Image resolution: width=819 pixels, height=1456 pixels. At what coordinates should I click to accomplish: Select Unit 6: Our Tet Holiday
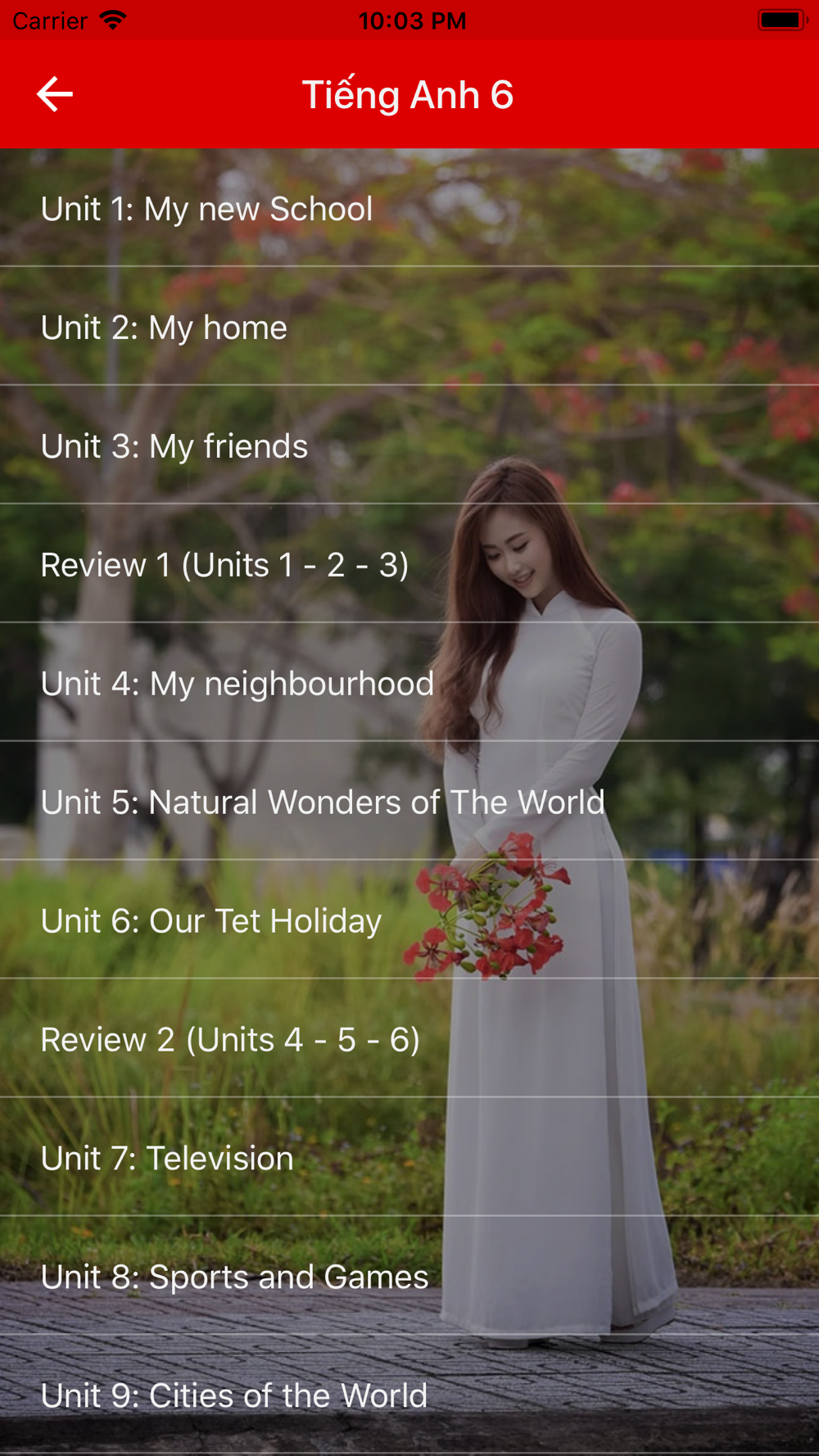tap(211, 921)
